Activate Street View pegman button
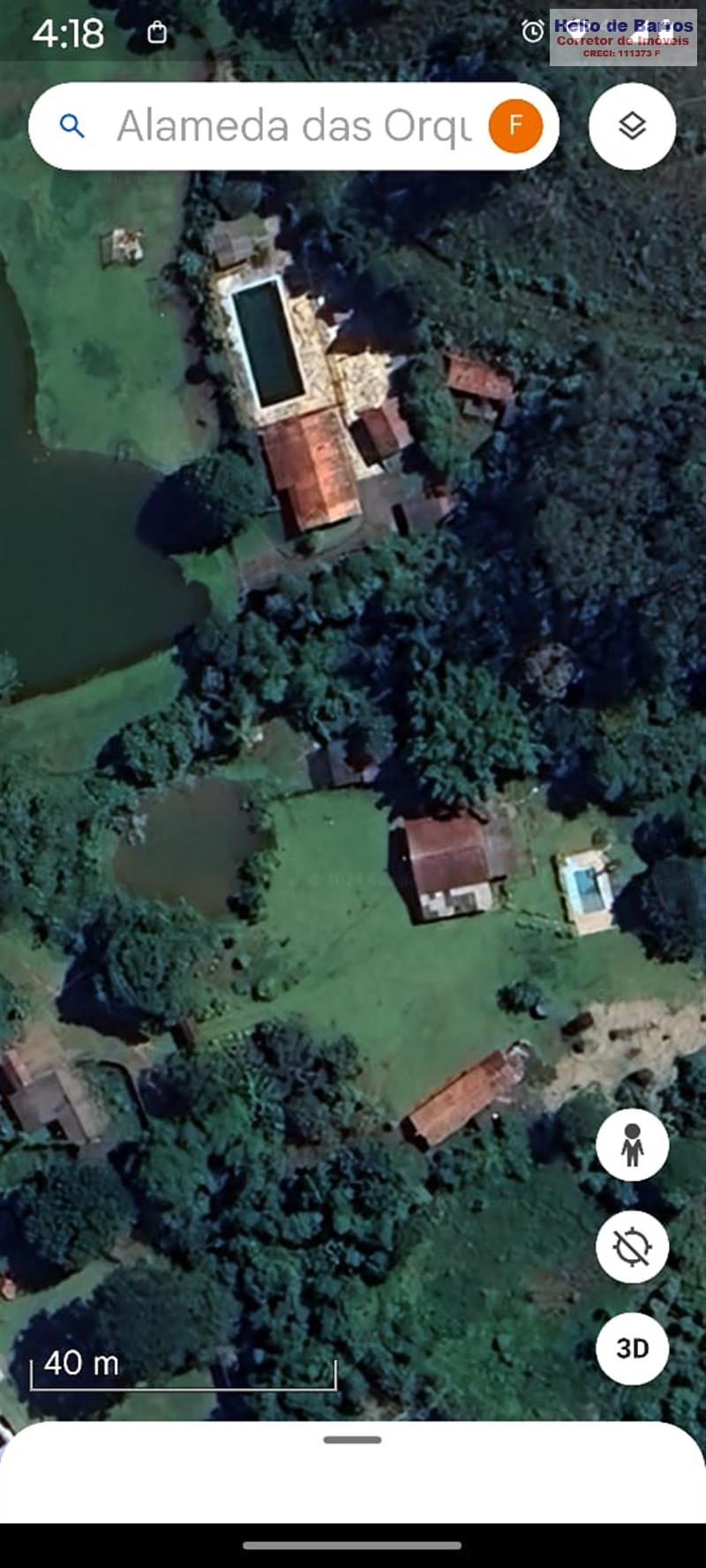 (x=632, y=1144)
